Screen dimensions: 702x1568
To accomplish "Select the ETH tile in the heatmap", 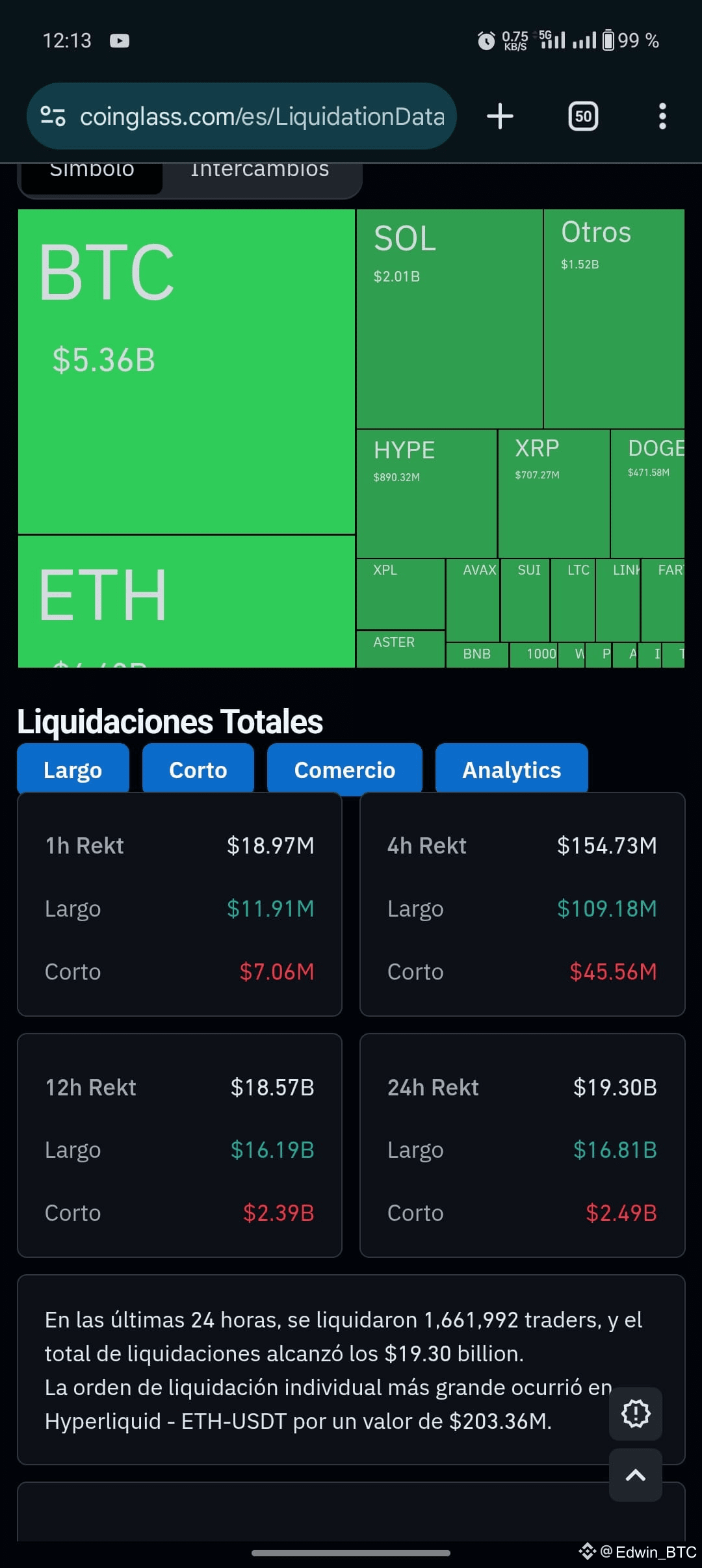I will click(x=186, y=602).
